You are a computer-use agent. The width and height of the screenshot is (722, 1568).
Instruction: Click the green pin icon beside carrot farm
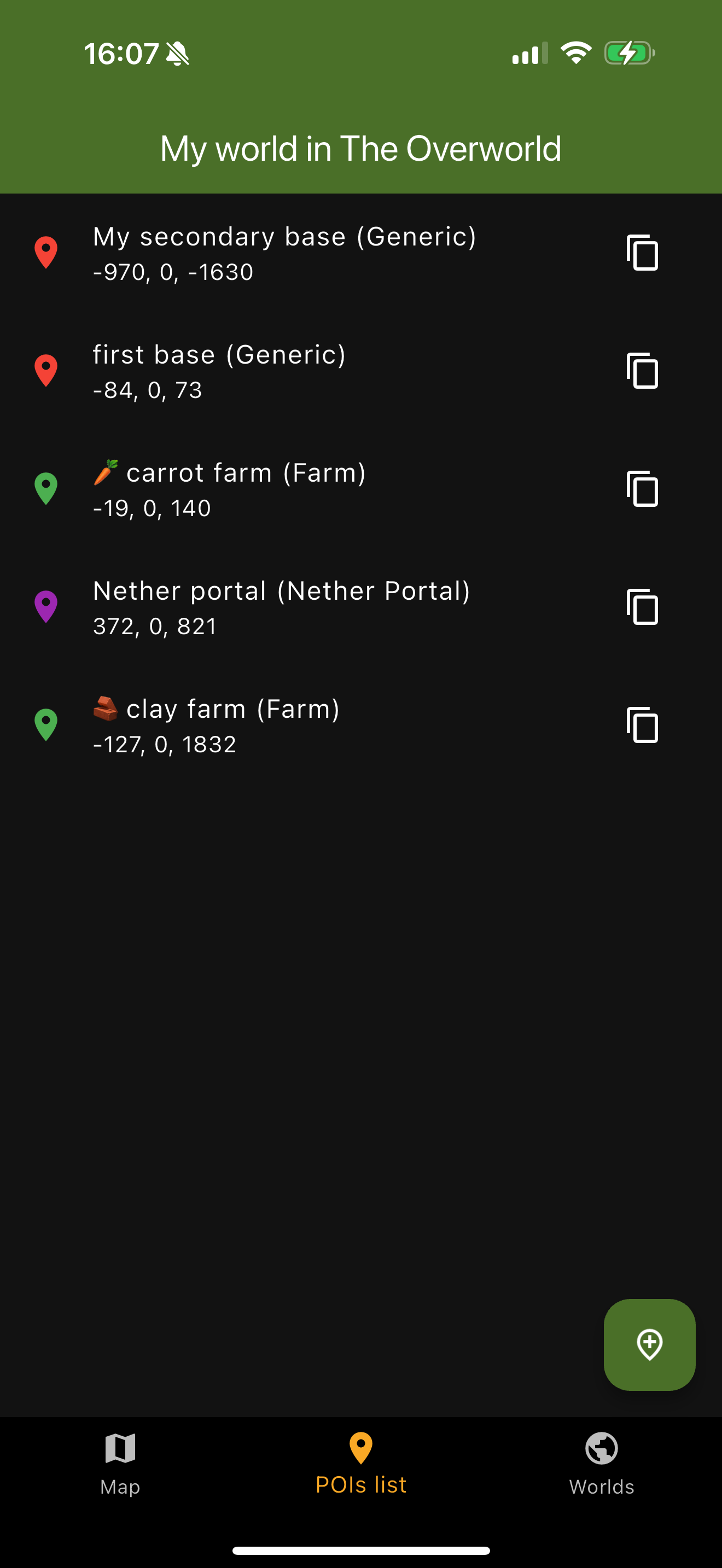pos(46,489)
